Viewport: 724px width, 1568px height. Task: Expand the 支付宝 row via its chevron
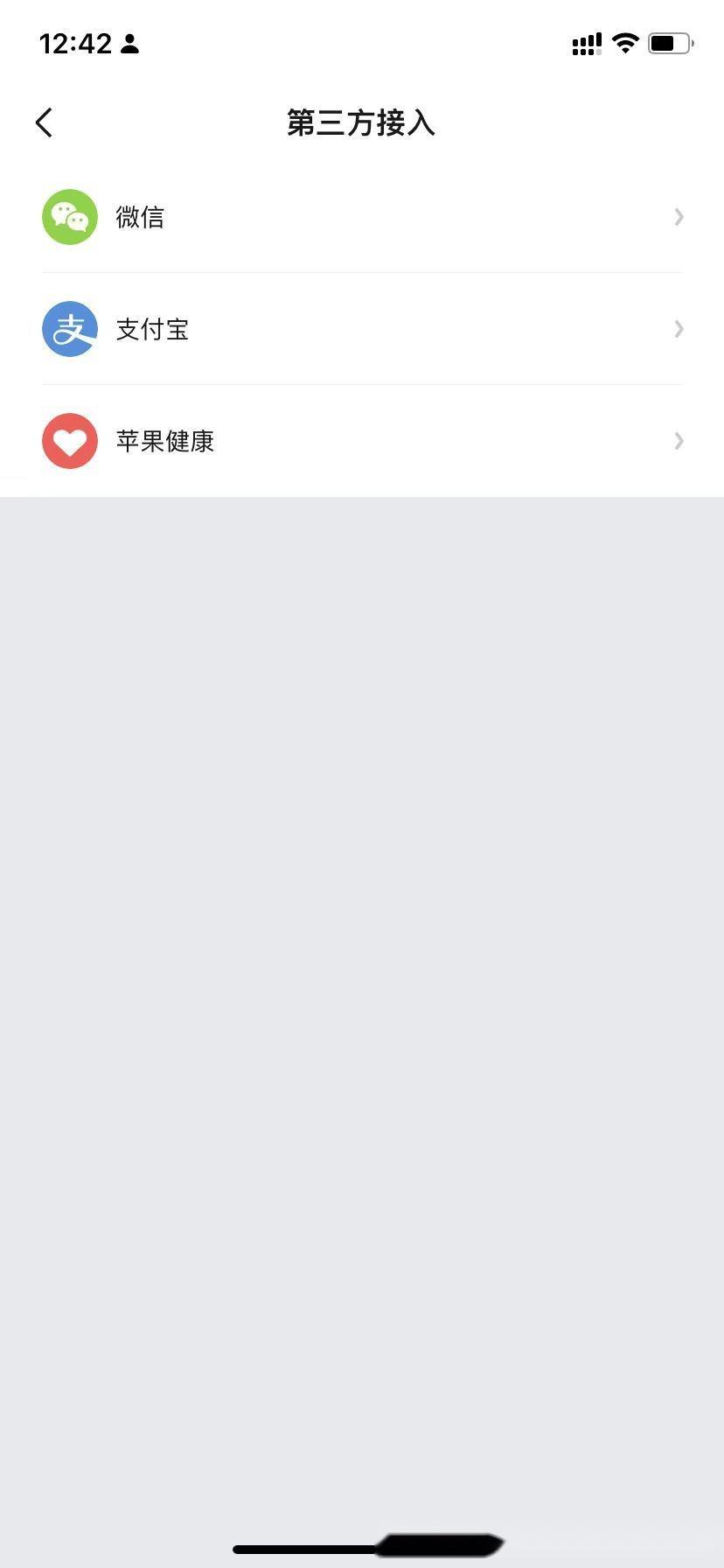pos(679,328)
